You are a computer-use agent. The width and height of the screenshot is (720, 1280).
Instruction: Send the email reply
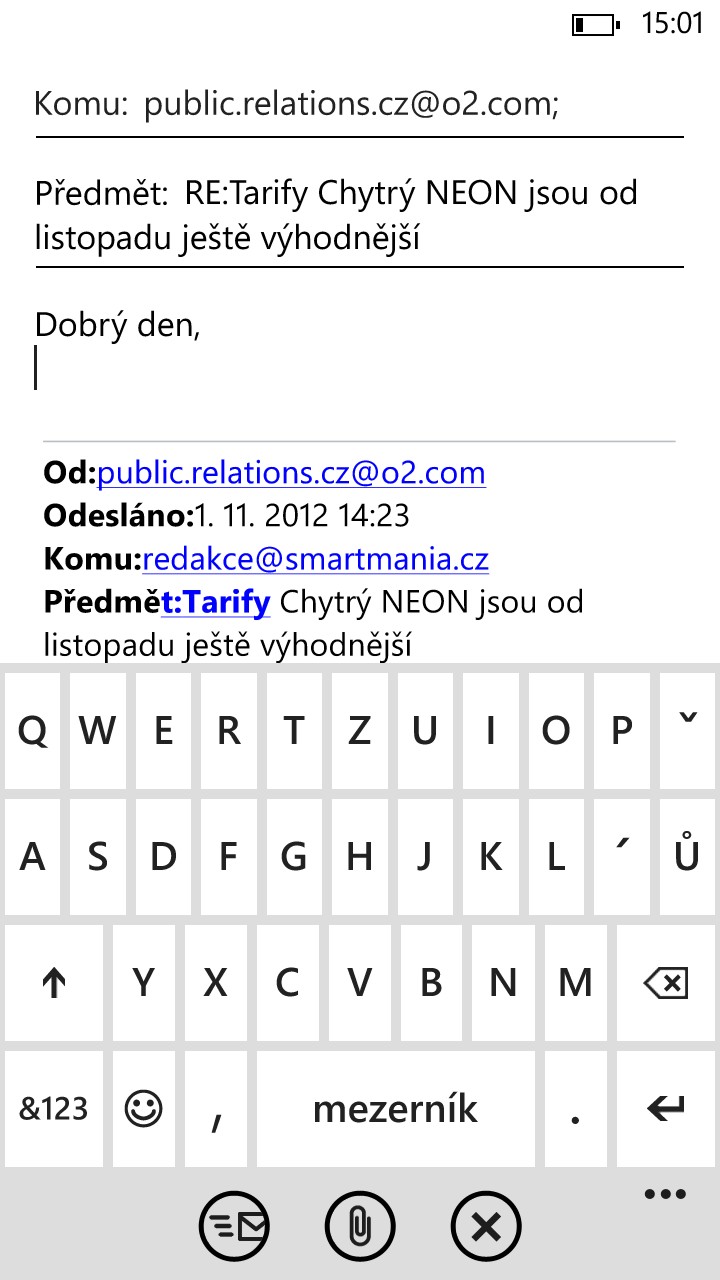(x=235, y=1225)
